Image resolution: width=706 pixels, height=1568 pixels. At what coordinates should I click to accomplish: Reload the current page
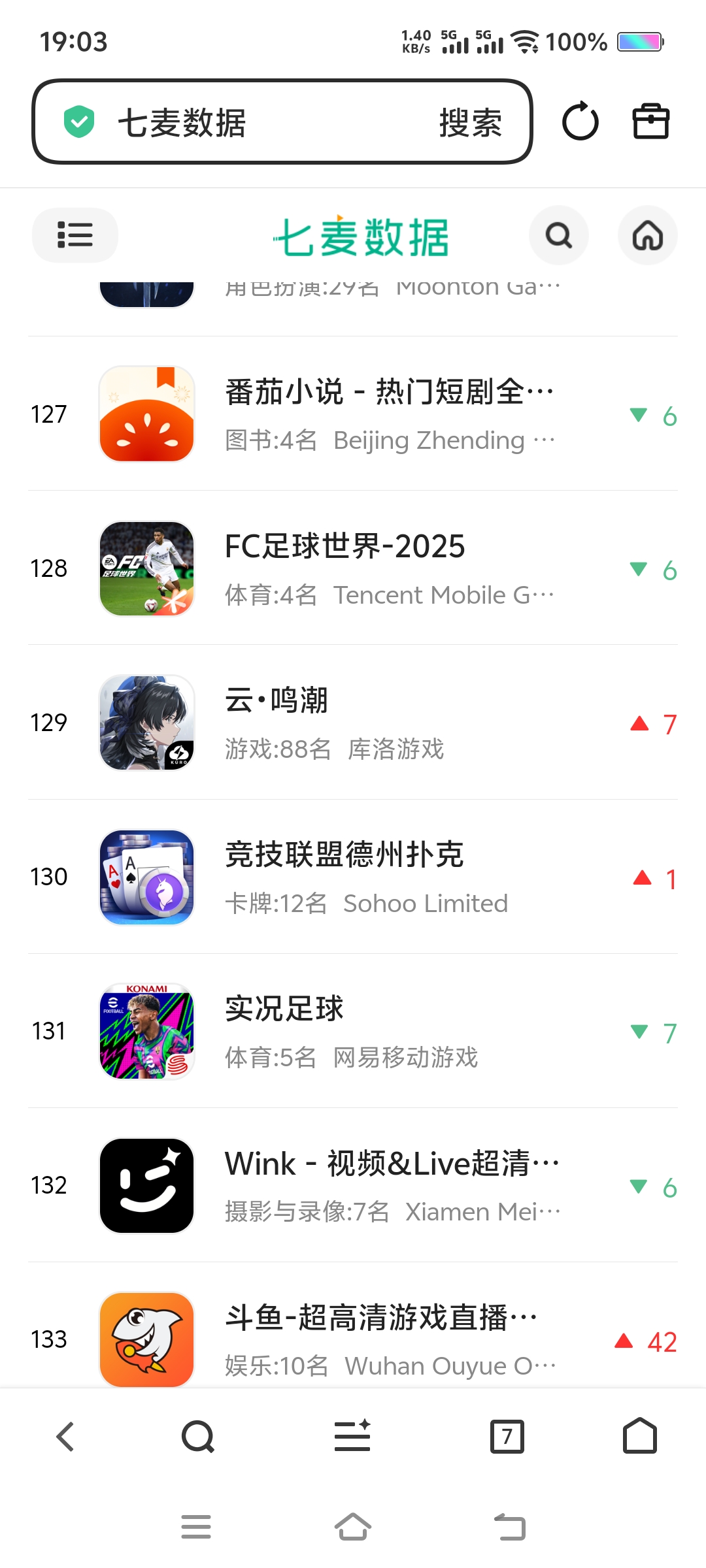580,122
